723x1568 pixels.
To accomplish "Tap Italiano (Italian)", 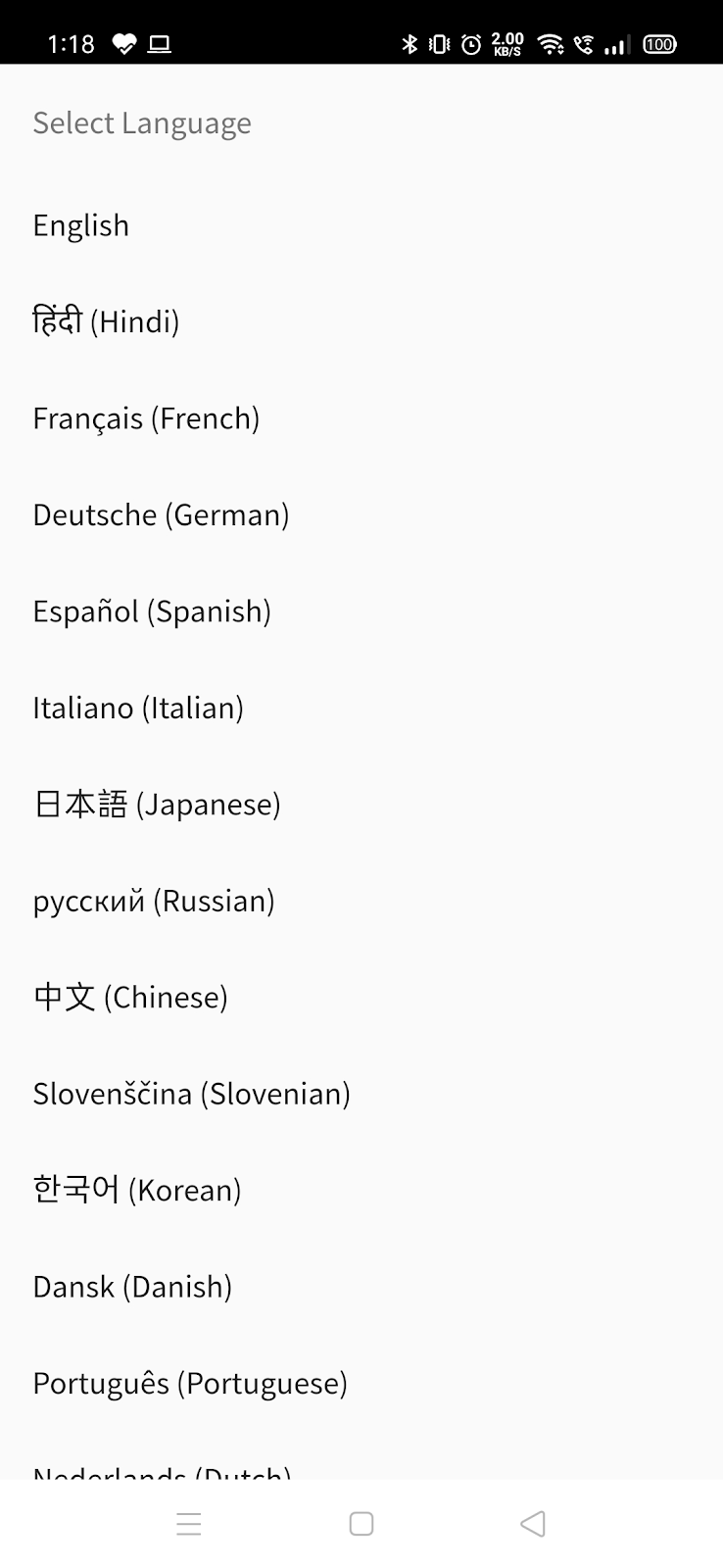I will 138,708.
